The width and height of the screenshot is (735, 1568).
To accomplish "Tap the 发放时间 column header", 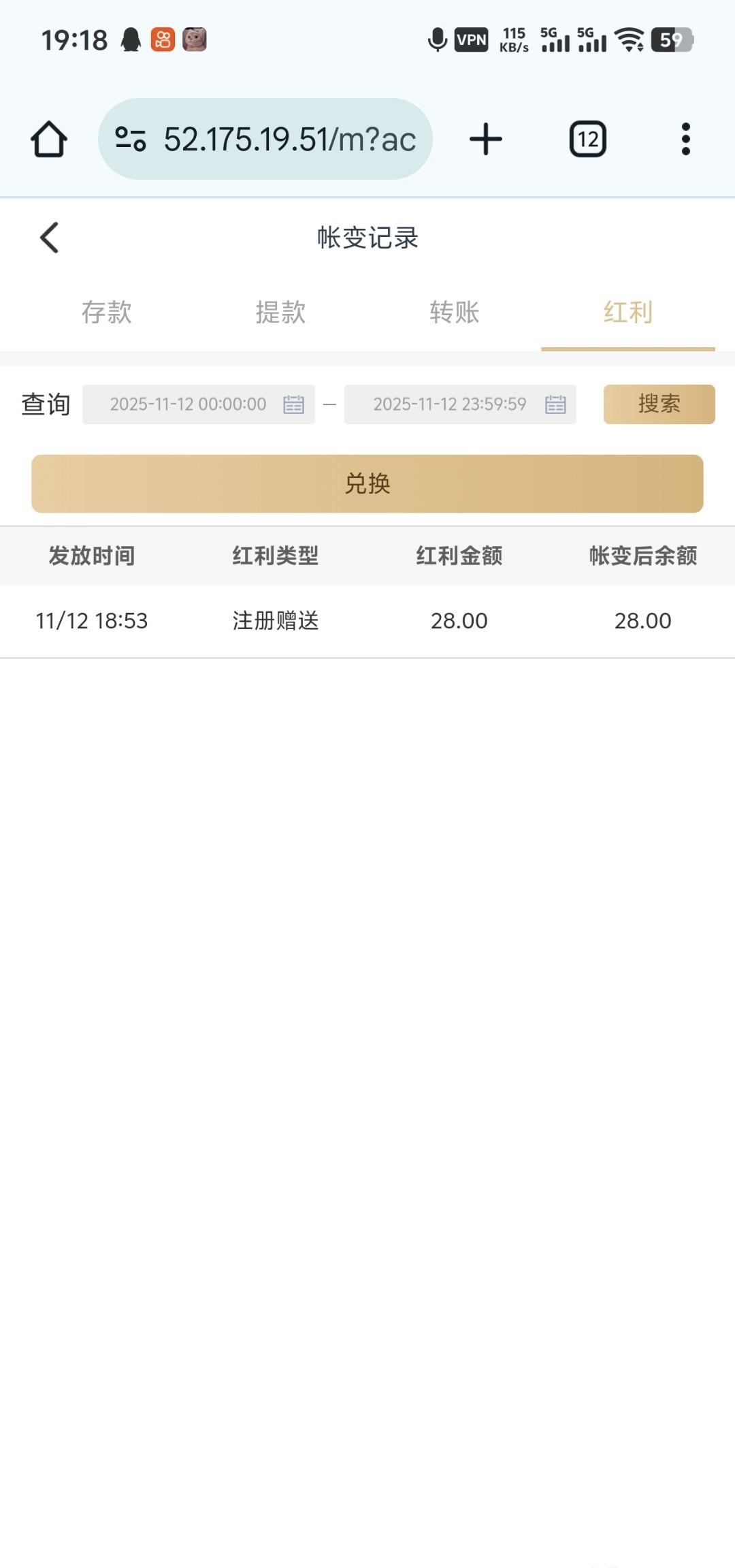I will click(x=92, y=556).
